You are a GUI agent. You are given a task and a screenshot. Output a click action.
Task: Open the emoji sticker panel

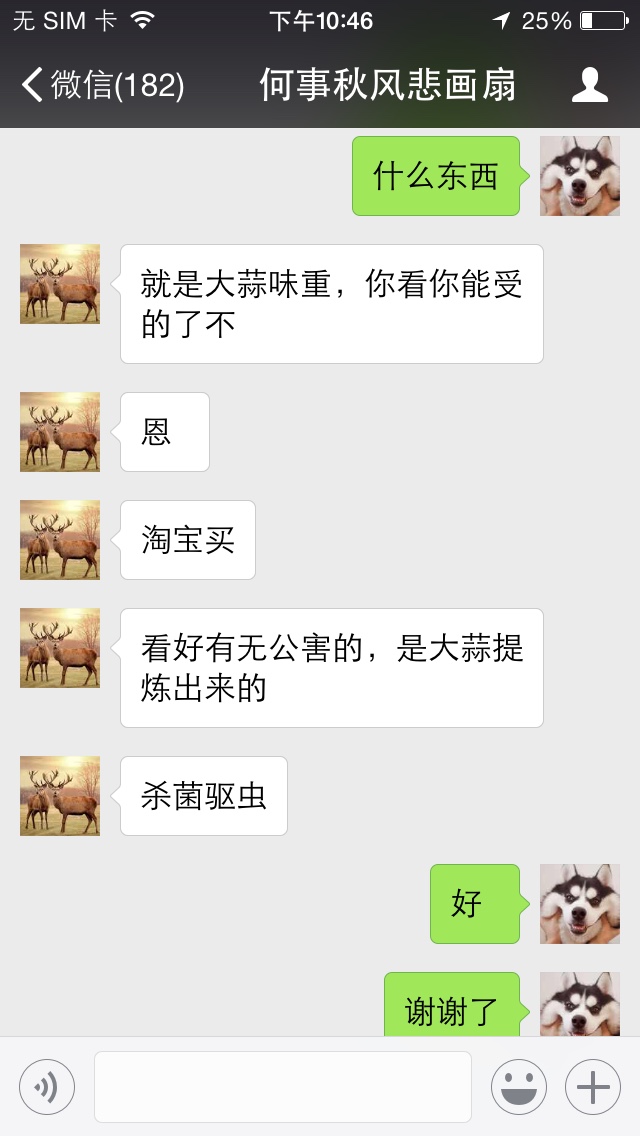519,1087
